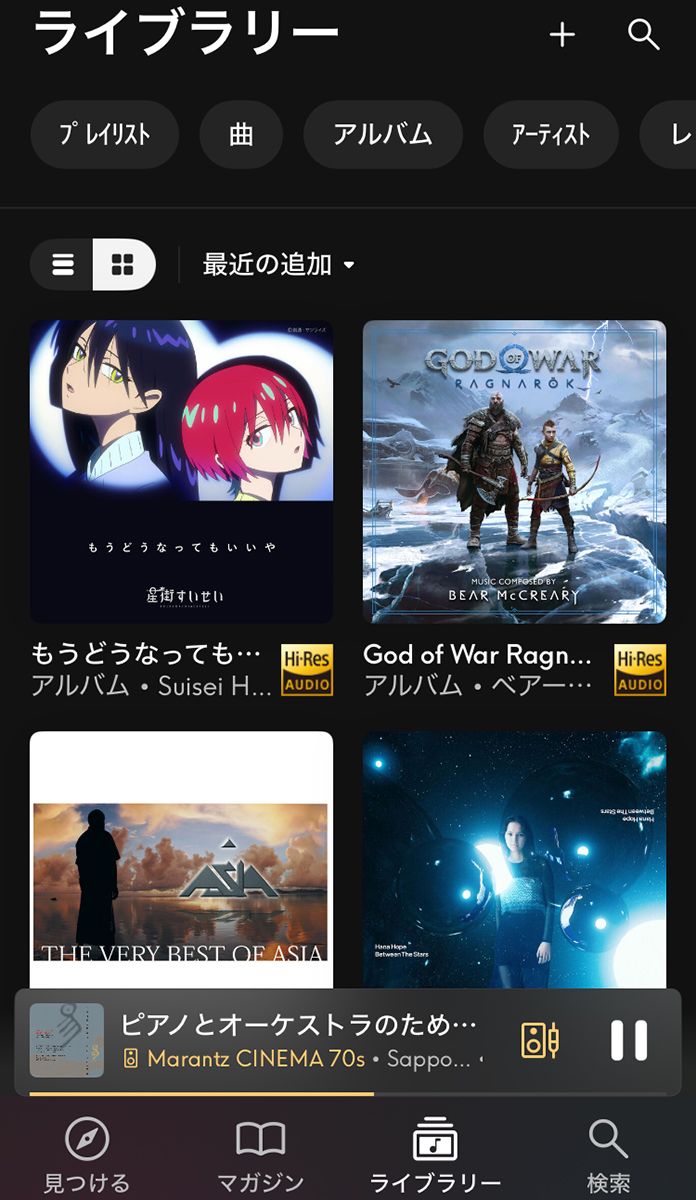Screen dimensions: 696x1200
Task: Switch to the マガジン tab
Action: point(260,1155)
